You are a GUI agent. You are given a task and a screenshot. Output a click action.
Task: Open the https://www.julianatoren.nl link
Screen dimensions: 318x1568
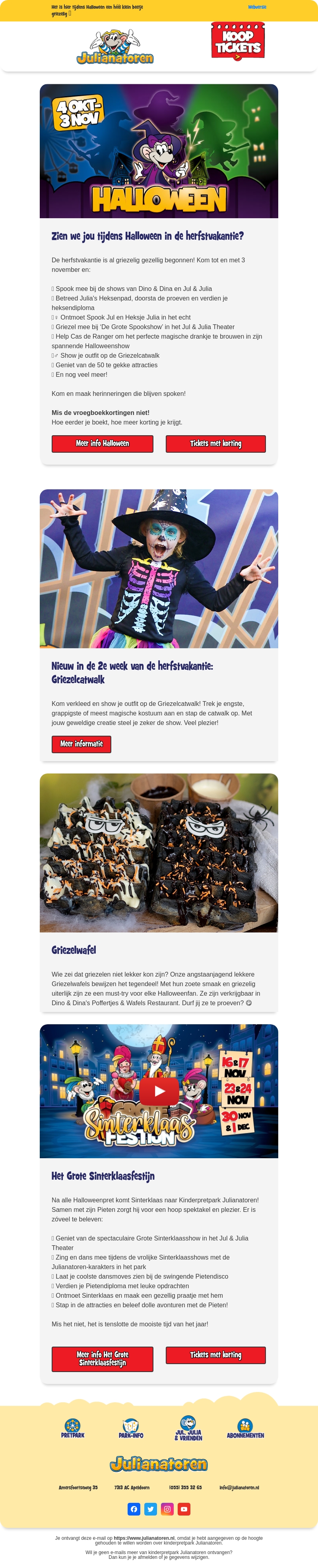coord(144,1537)
